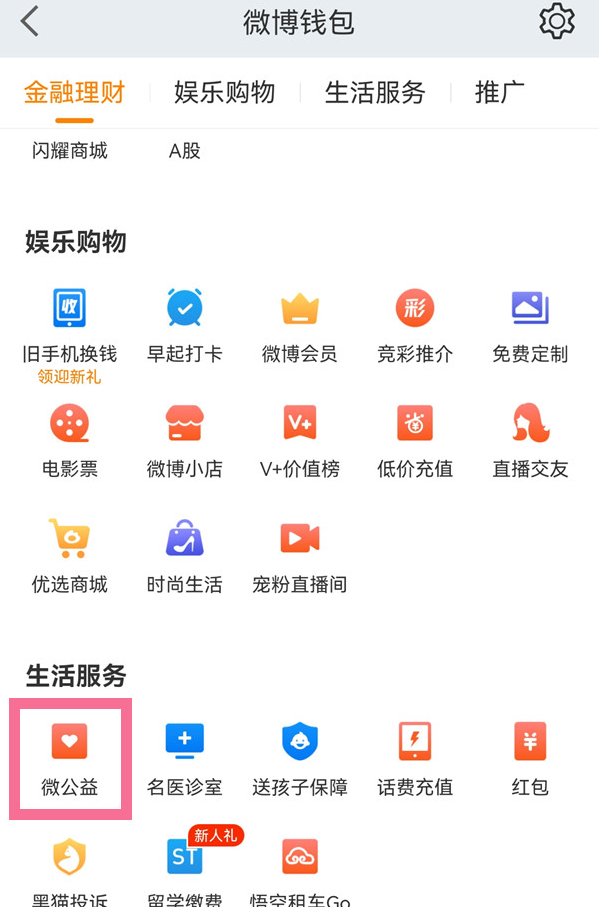Switch to the 生活服务 tab
Viewport: 600px width, 907px height.
pyautogui.click(x=375, y=93)
